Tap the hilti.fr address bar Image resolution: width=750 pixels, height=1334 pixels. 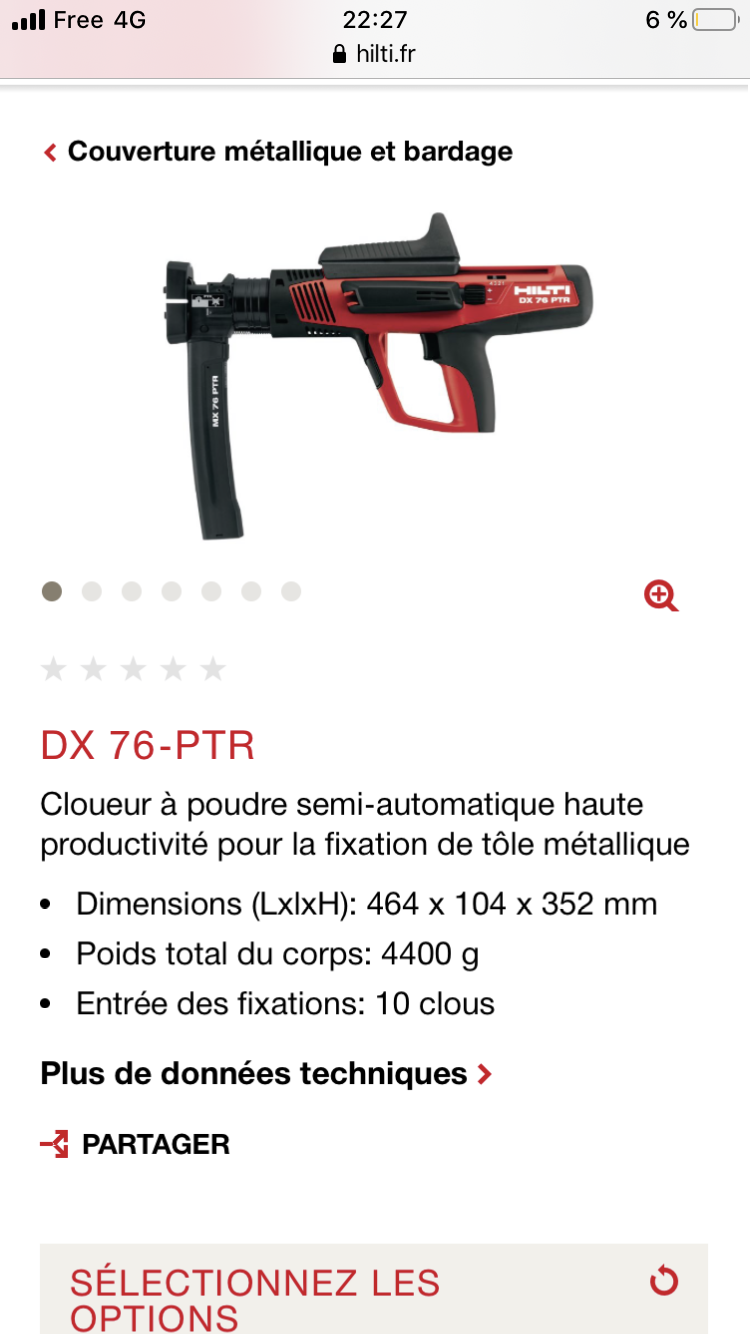point(374,54)
